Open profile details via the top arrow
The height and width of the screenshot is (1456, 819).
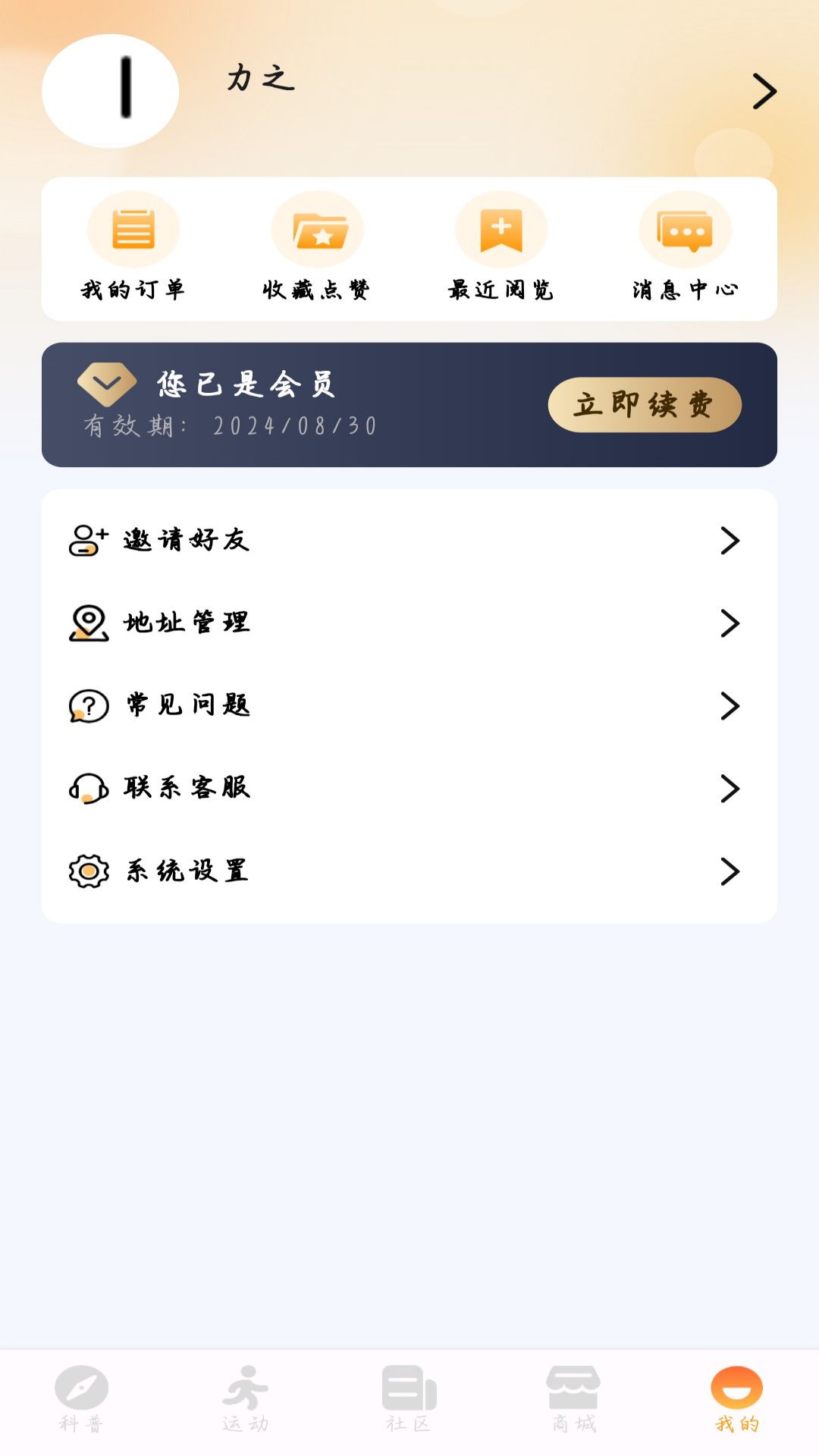coord(764,91)
